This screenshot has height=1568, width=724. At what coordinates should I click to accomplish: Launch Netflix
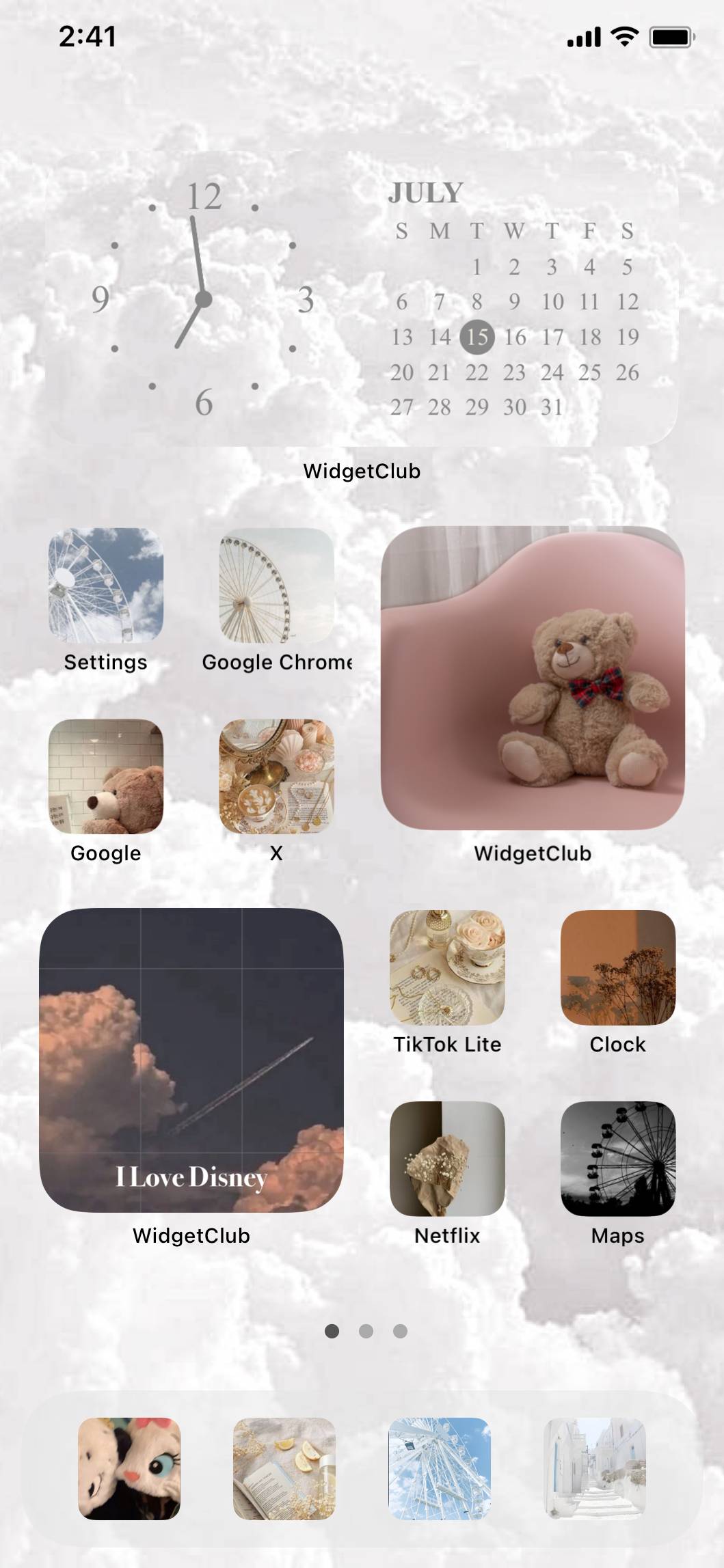click(447, 1159)
